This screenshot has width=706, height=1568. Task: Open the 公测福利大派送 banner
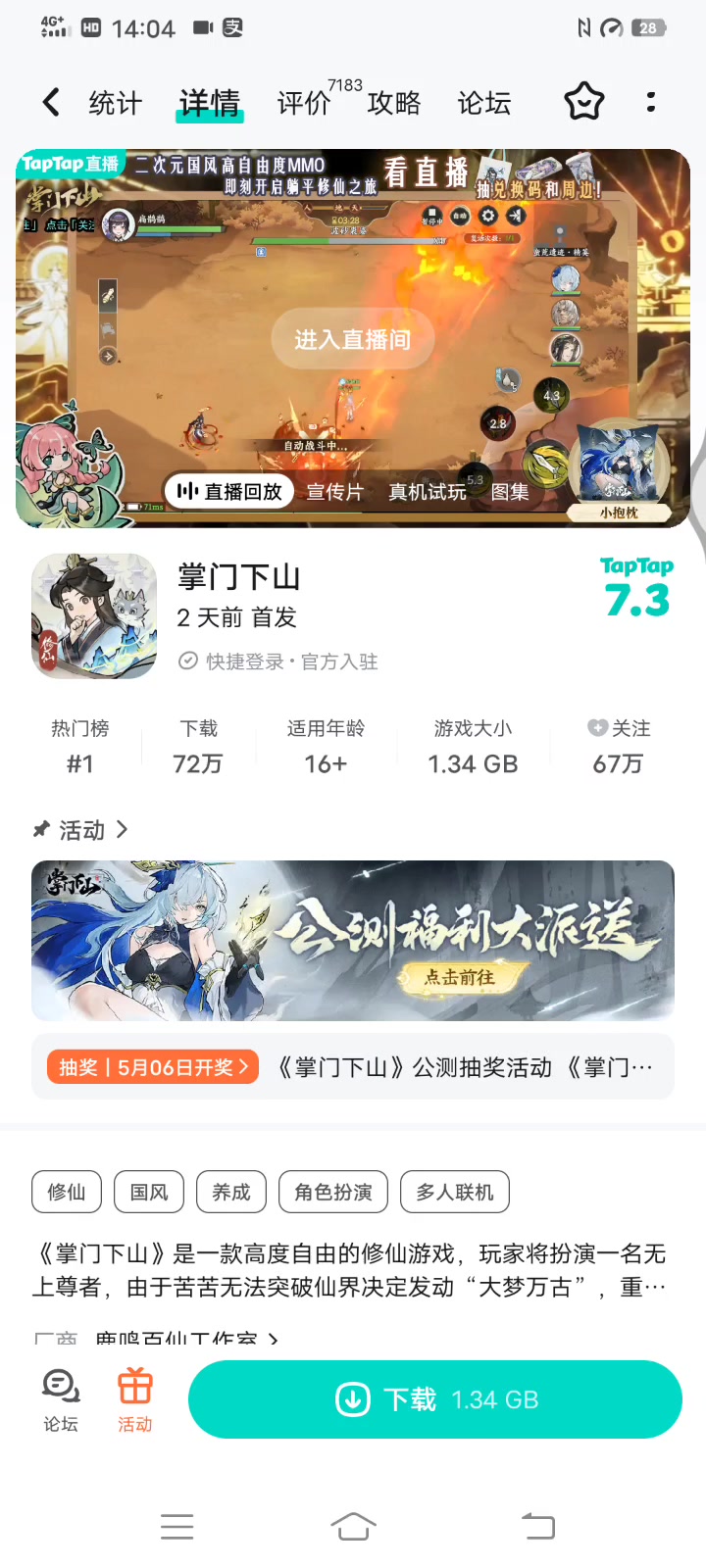[353, 941]
